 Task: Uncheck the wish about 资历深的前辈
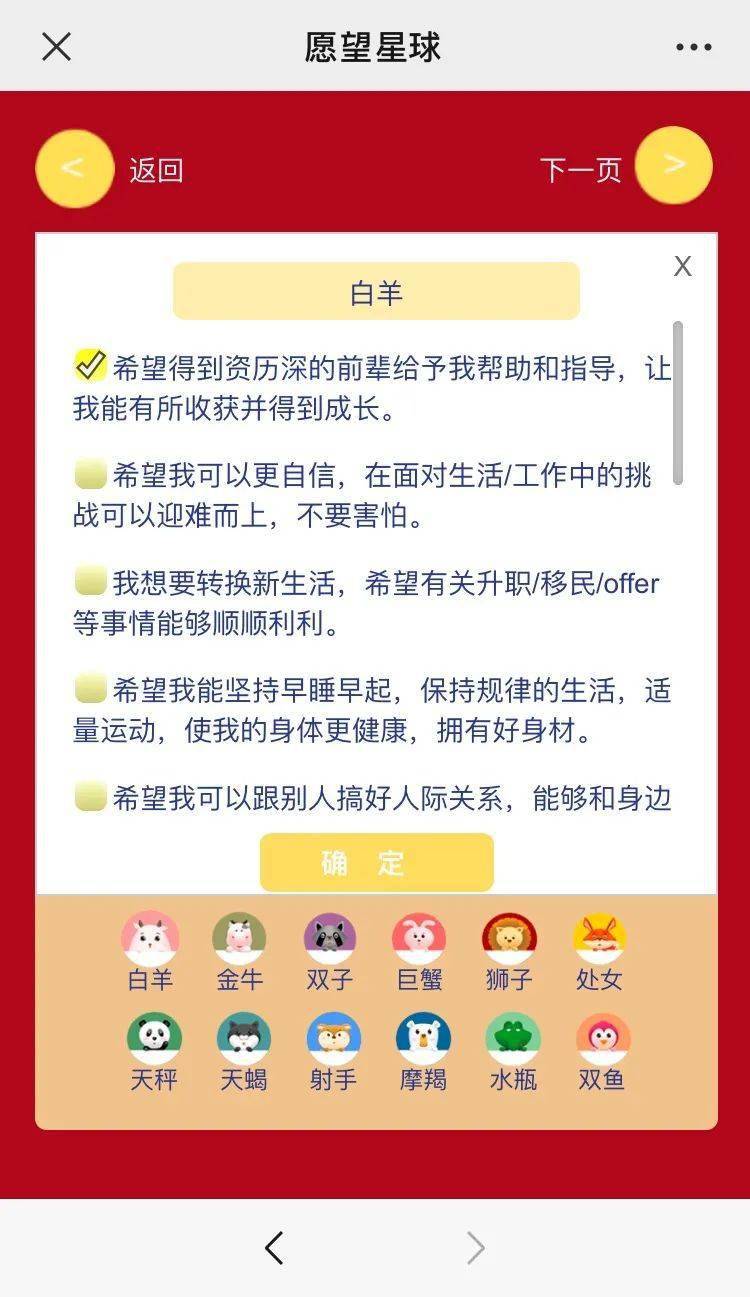[x=90, y=366]
